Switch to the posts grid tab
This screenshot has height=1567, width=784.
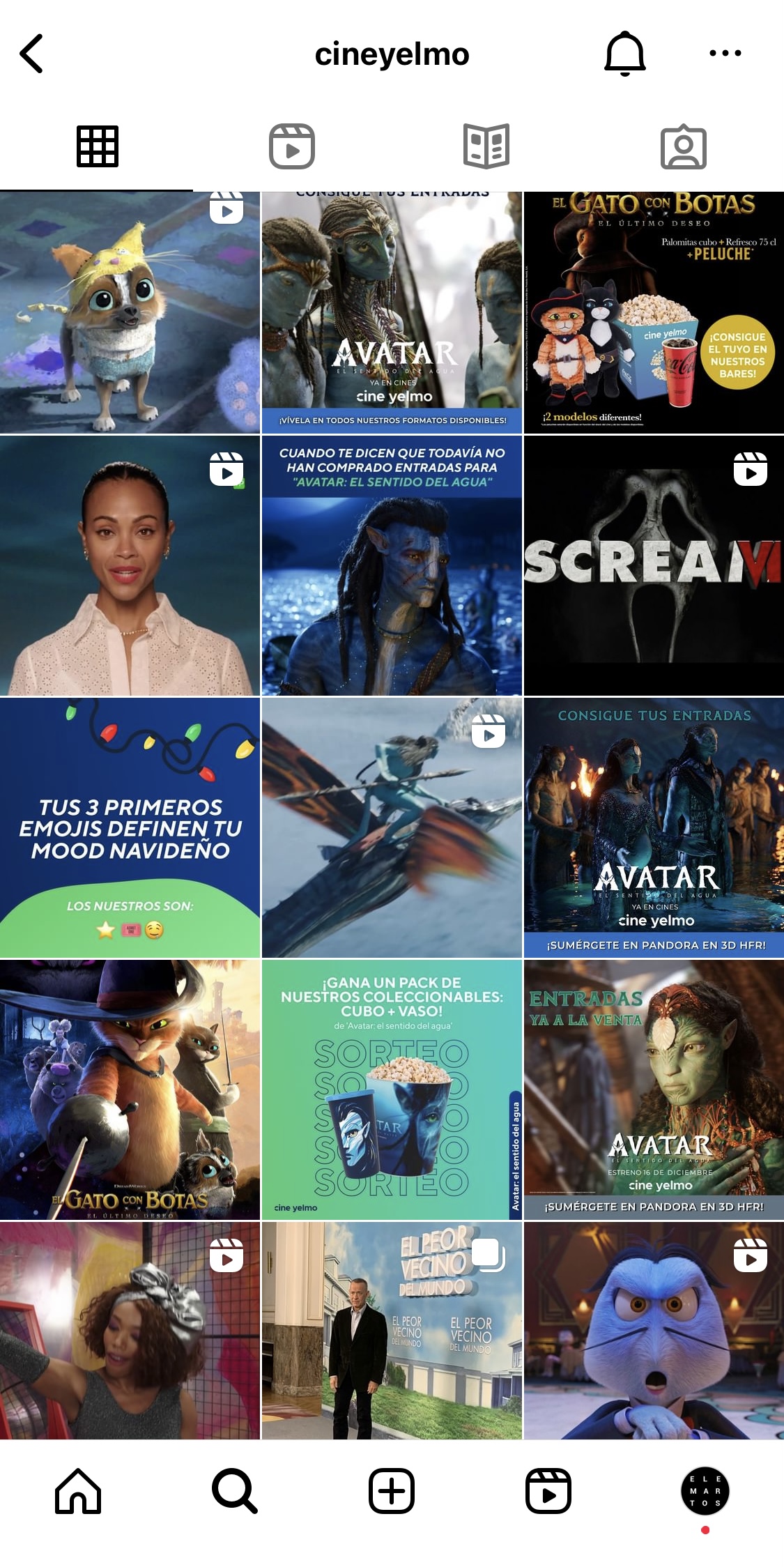pyautogui.click(x=97, y=146)
